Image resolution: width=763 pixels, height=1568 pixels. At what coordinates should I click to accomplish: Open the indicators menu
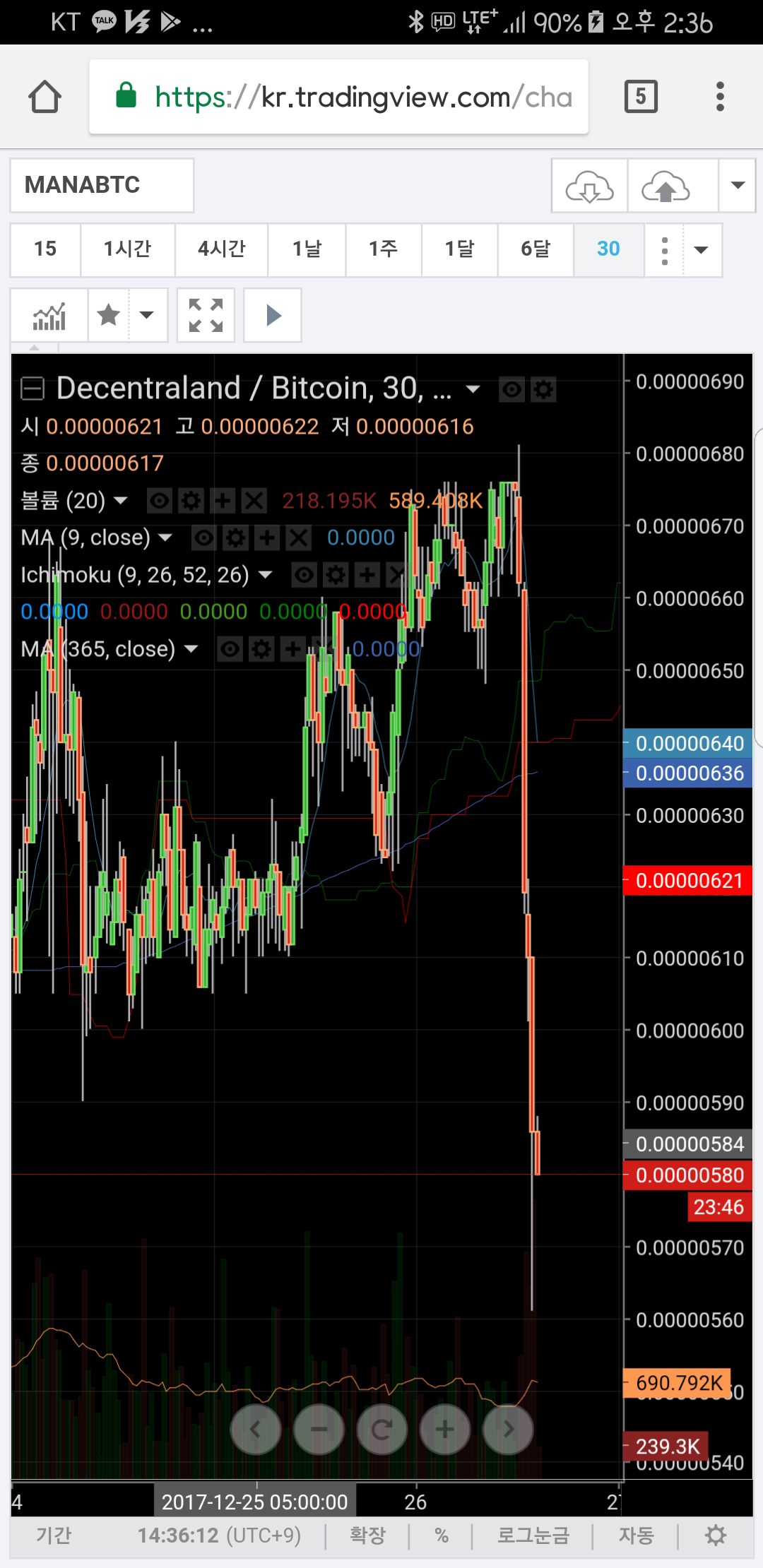[x=49, y=316]
